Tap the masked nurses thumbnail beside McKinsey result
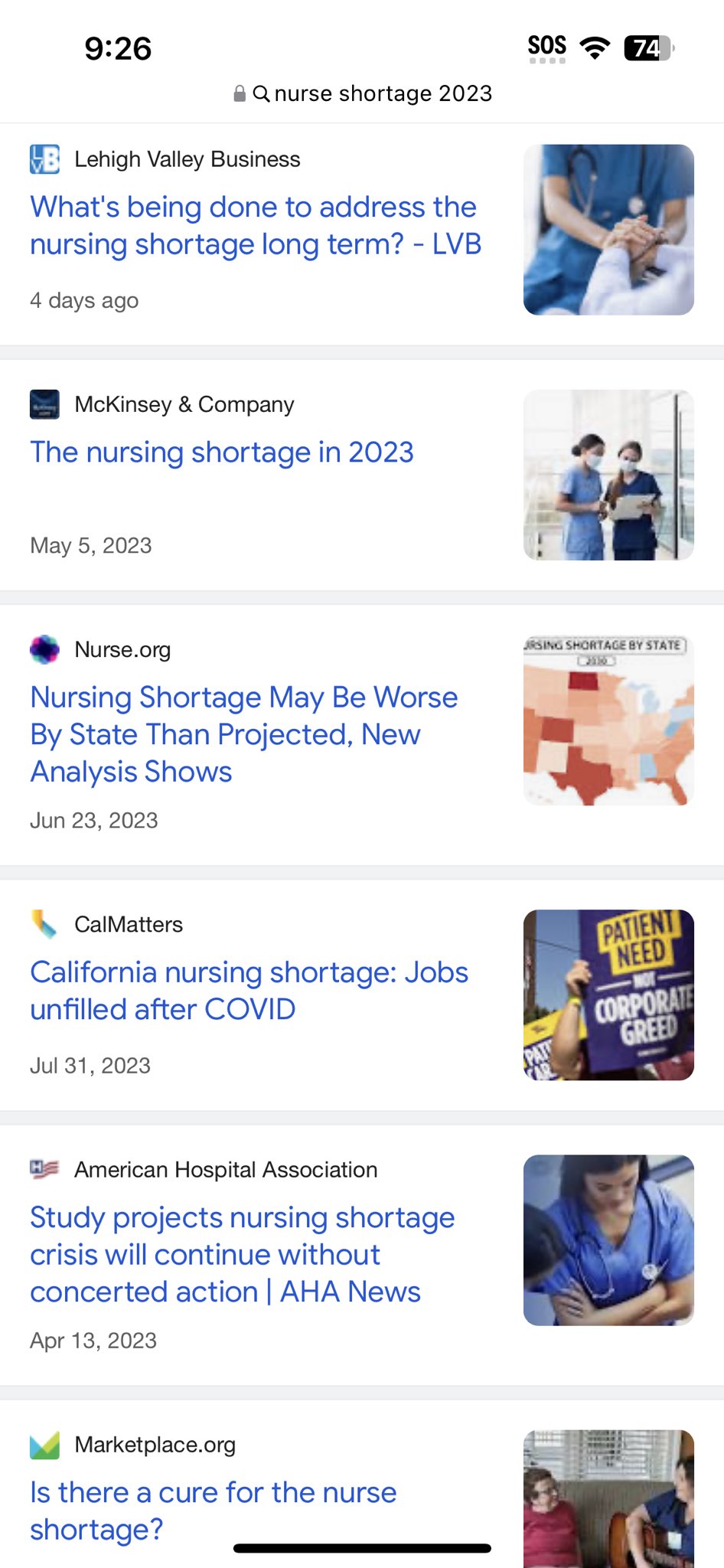 pos(608,475)
